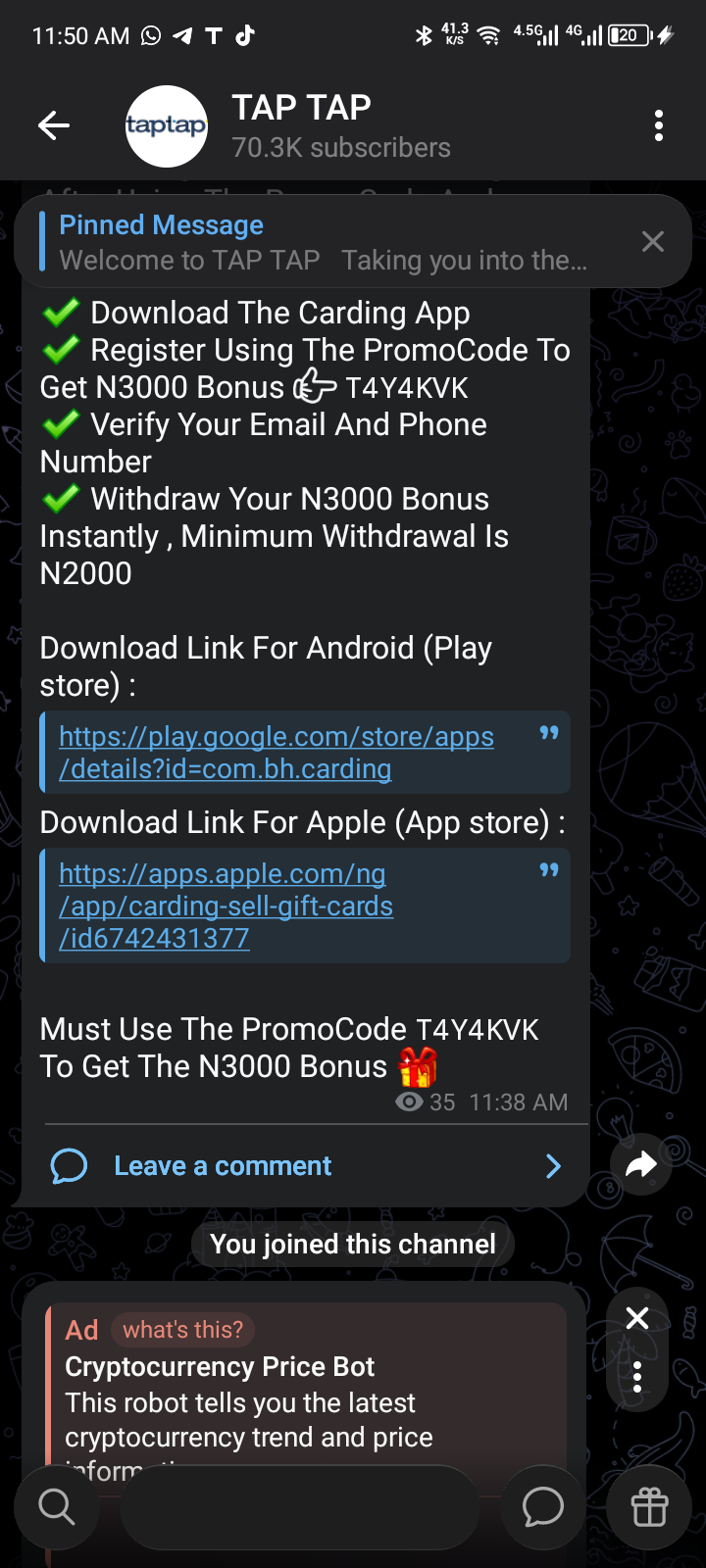Open the pinned welcome message
The width and height of the screenshot is (706, 1568).
pos(324,243)
